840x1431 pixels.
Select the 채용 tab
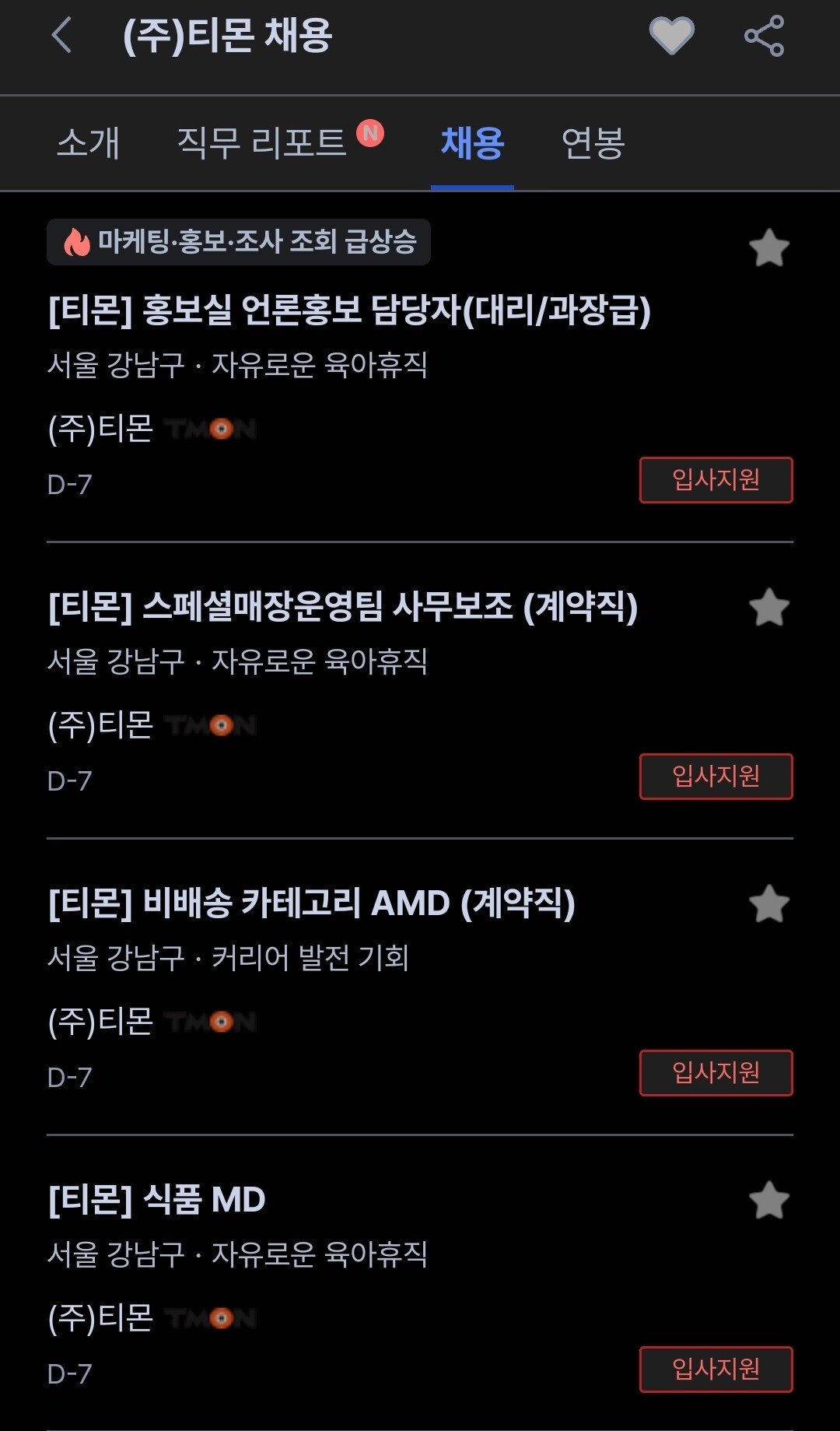pyautogui.click(x=472, y=143)
